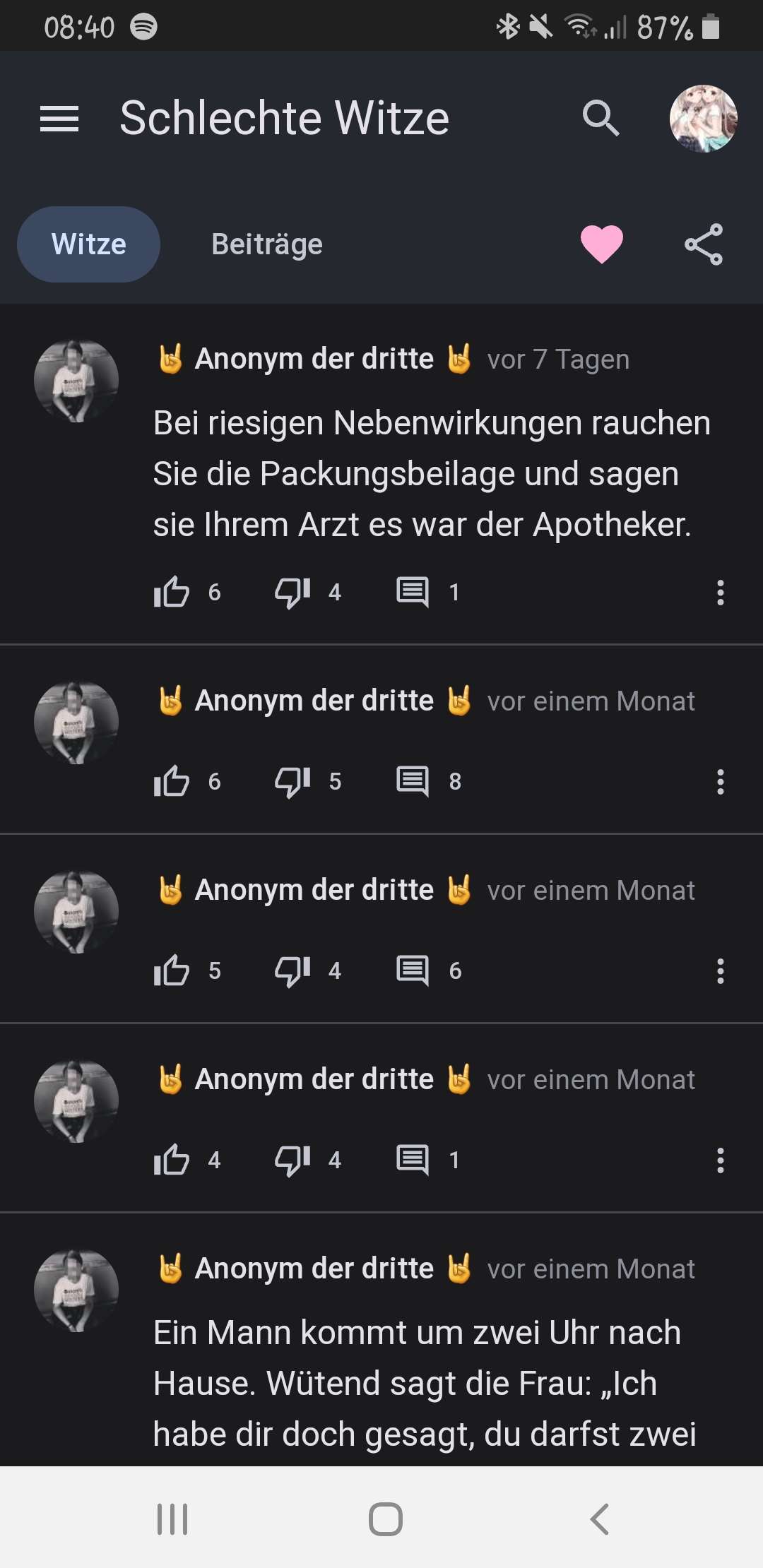Like the Nebenwirkungen joke

click(x=172, y=592)
